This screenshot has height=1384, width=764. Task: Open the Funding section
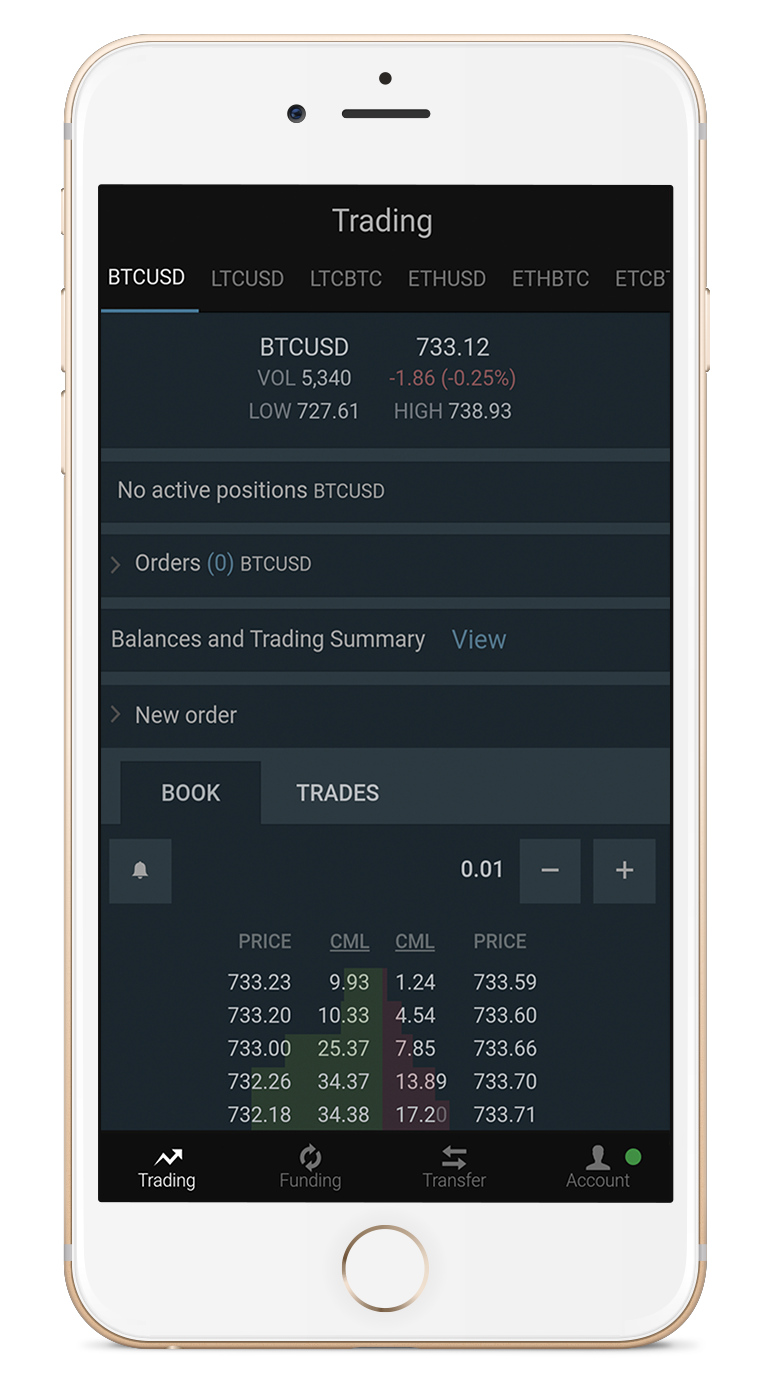click(x=310, y=1167)
